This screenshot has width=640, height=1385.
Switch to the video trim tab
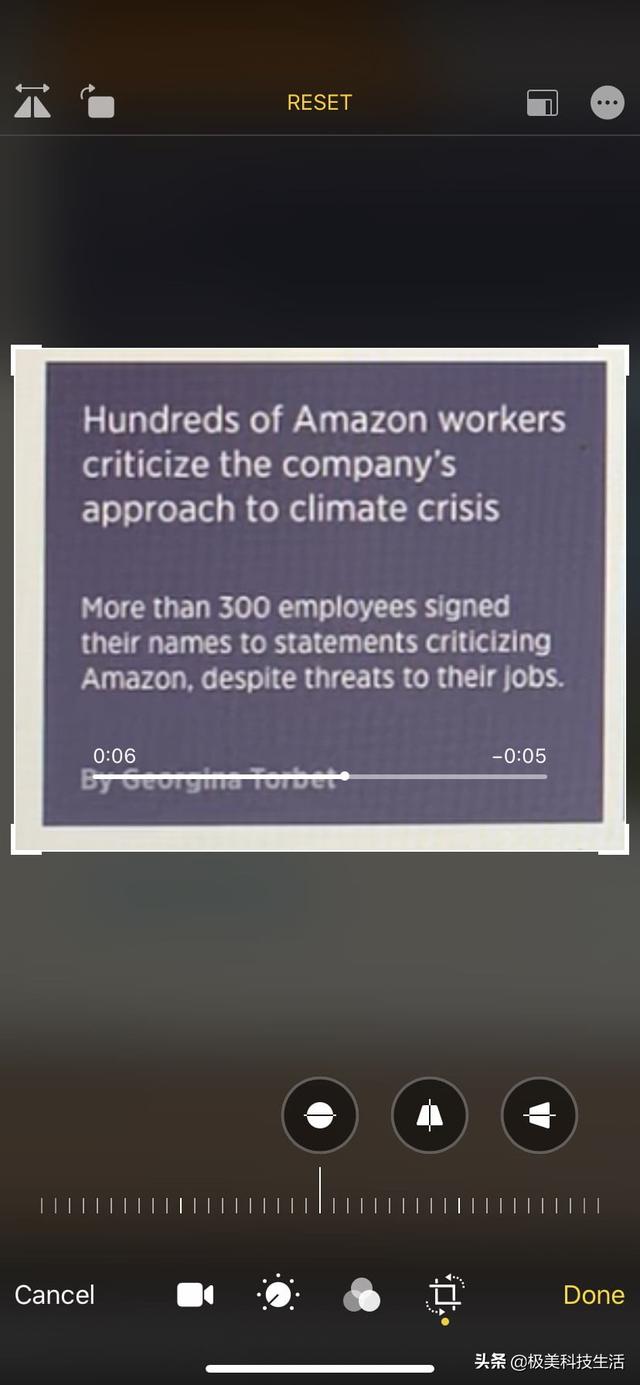tap(195, 1295)
